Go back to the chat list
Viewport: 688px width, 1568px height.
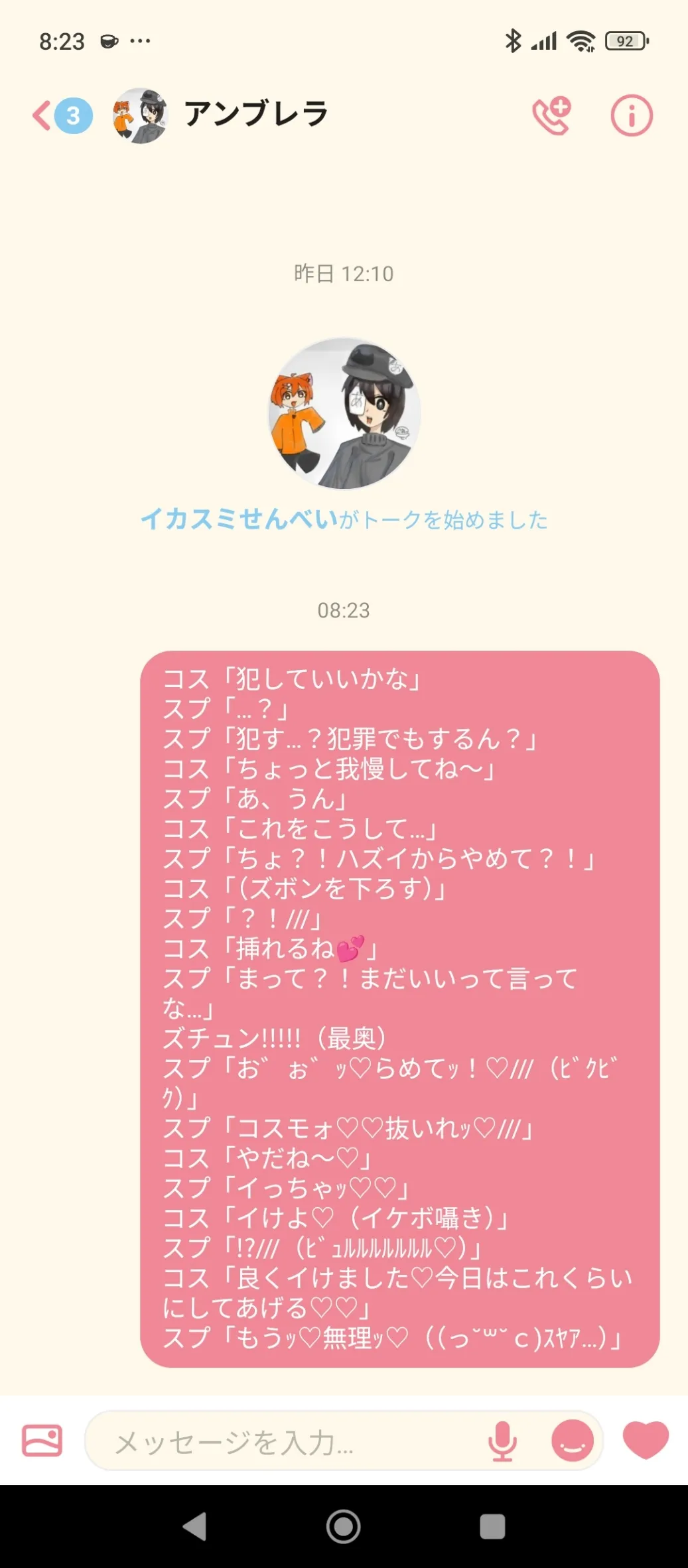click(x=42, y=115)
